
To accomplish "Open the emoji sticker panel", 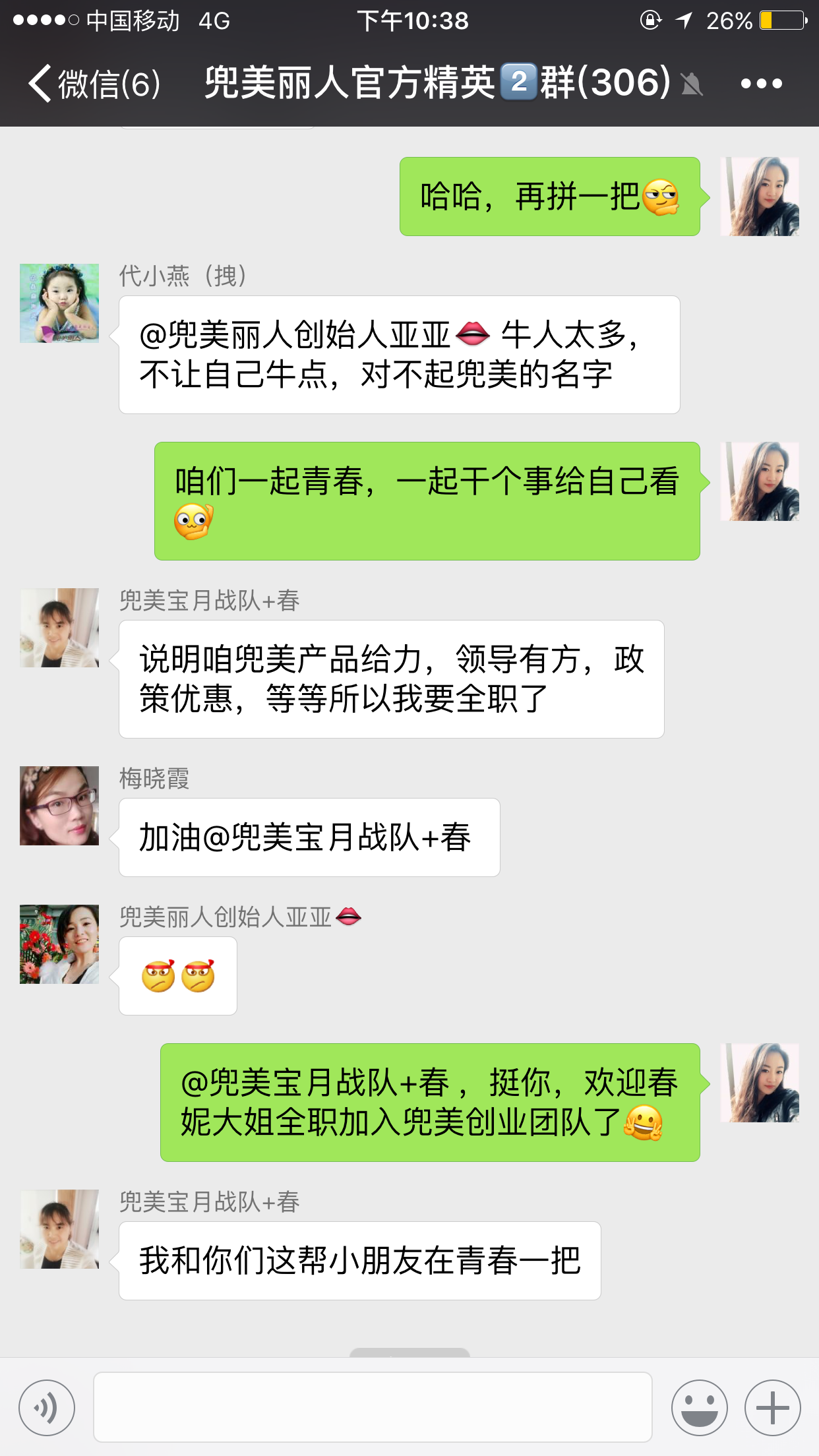I will (699, 1408).
